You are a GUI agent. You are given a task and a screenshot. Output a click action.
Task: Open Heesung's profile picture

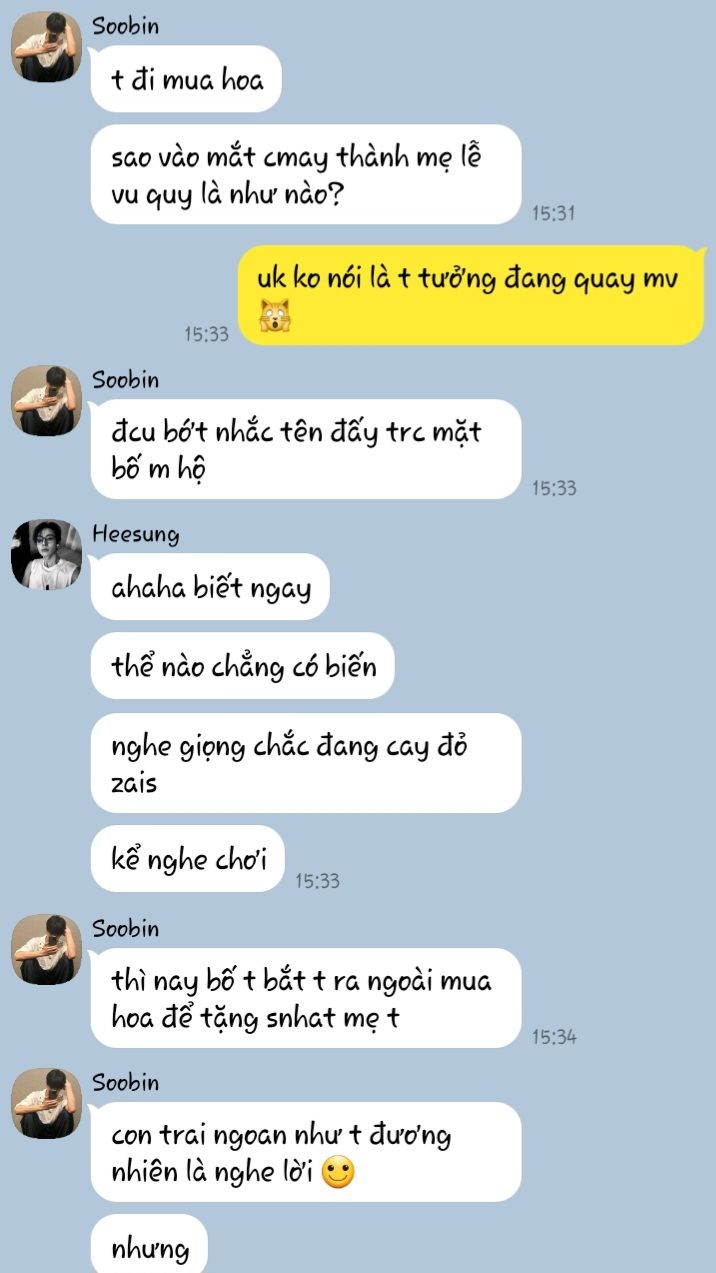coord(46,553)
